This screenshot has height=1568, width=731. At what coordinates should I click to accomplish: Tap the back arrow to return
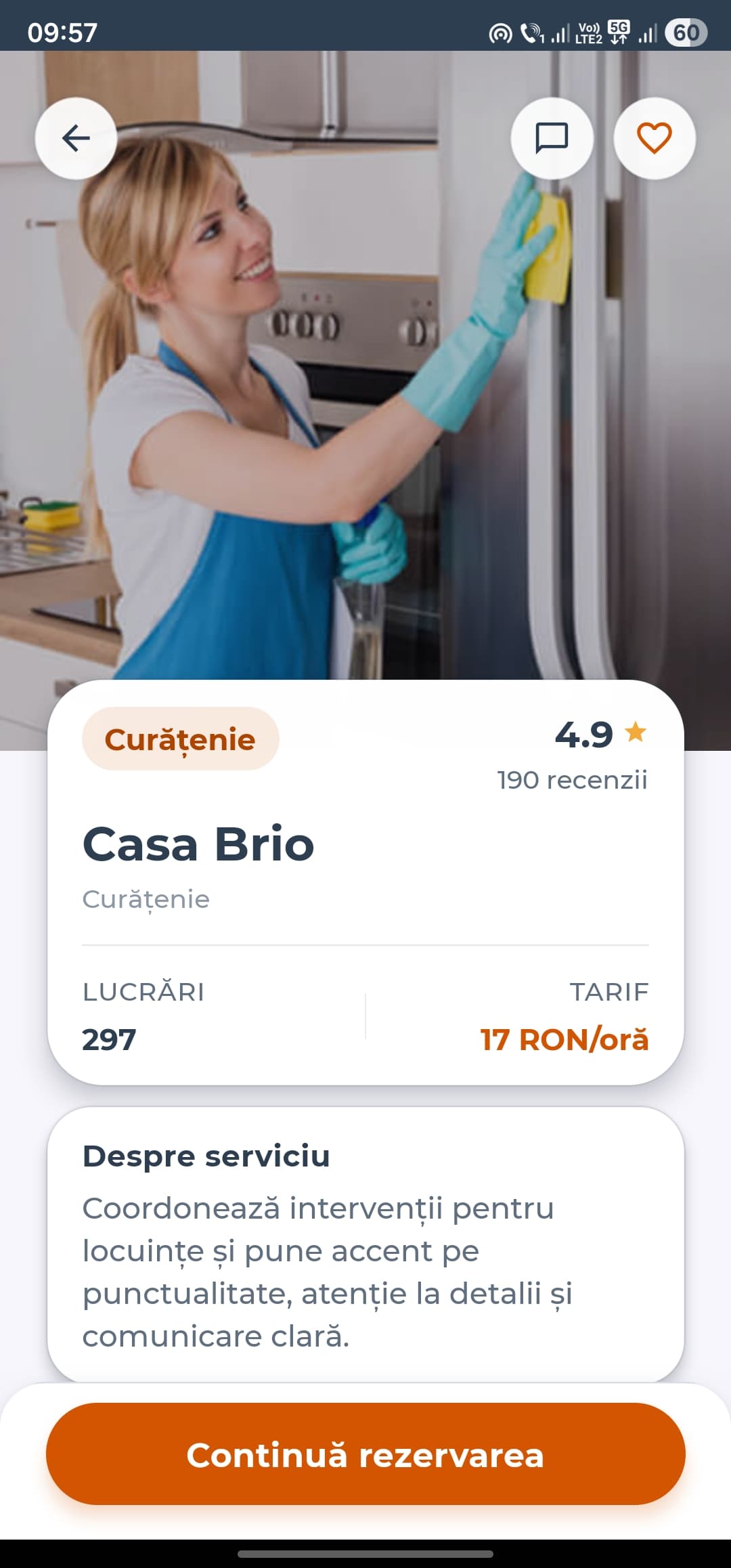76,137
